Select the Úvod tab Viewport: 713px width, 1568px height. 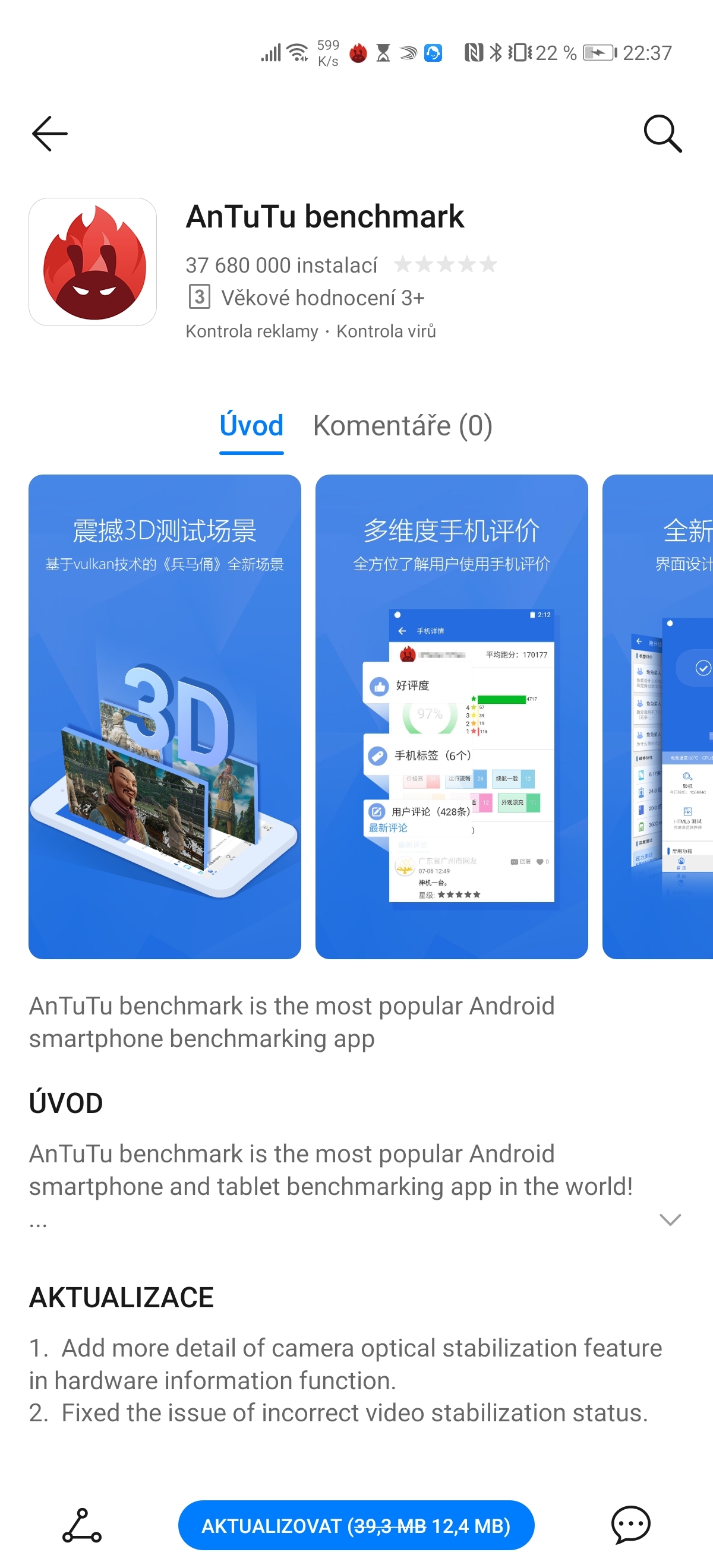click(251, 425)
